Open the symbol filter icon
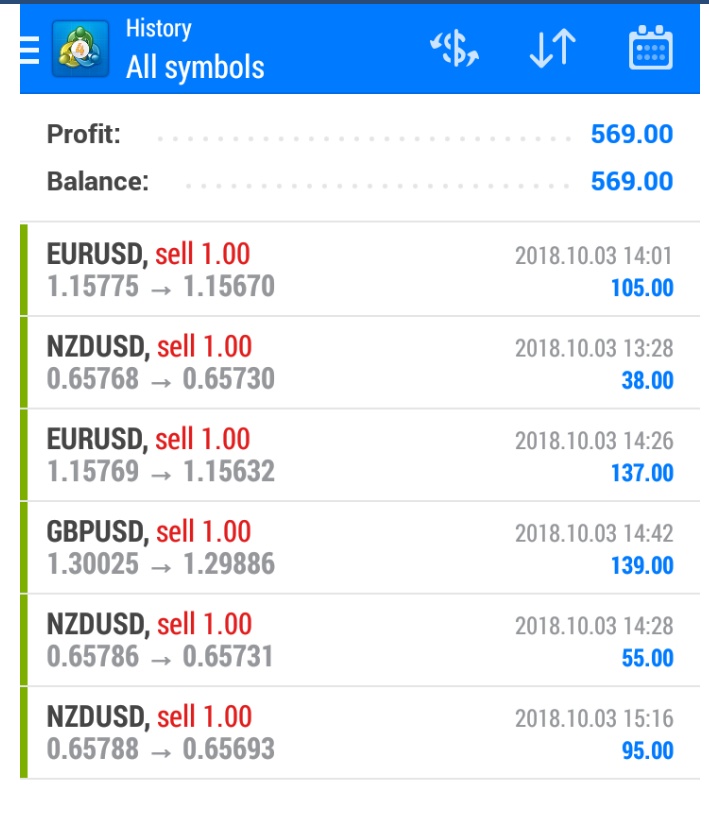 pos(454,50)
